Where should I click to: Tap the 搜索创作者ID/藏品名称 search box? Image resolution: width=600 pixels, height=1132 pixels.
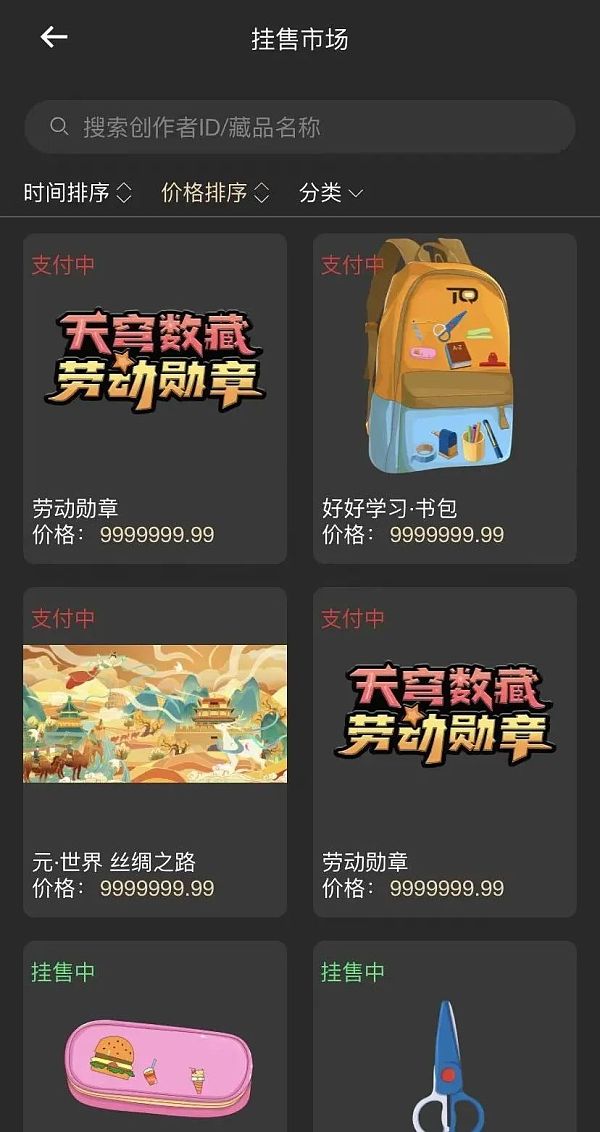point(300,127)
